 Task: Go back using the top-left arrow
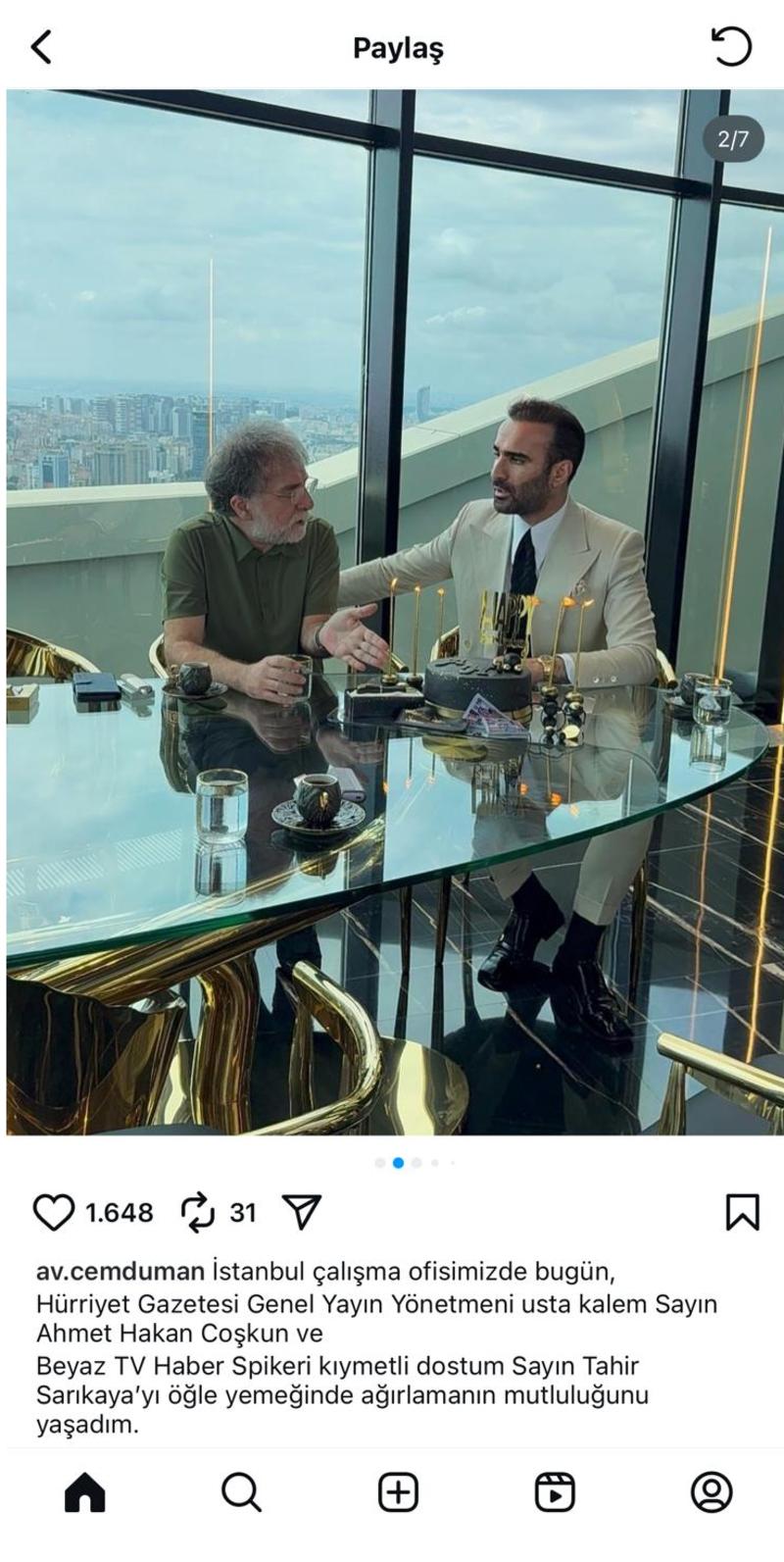click(41, 46)
